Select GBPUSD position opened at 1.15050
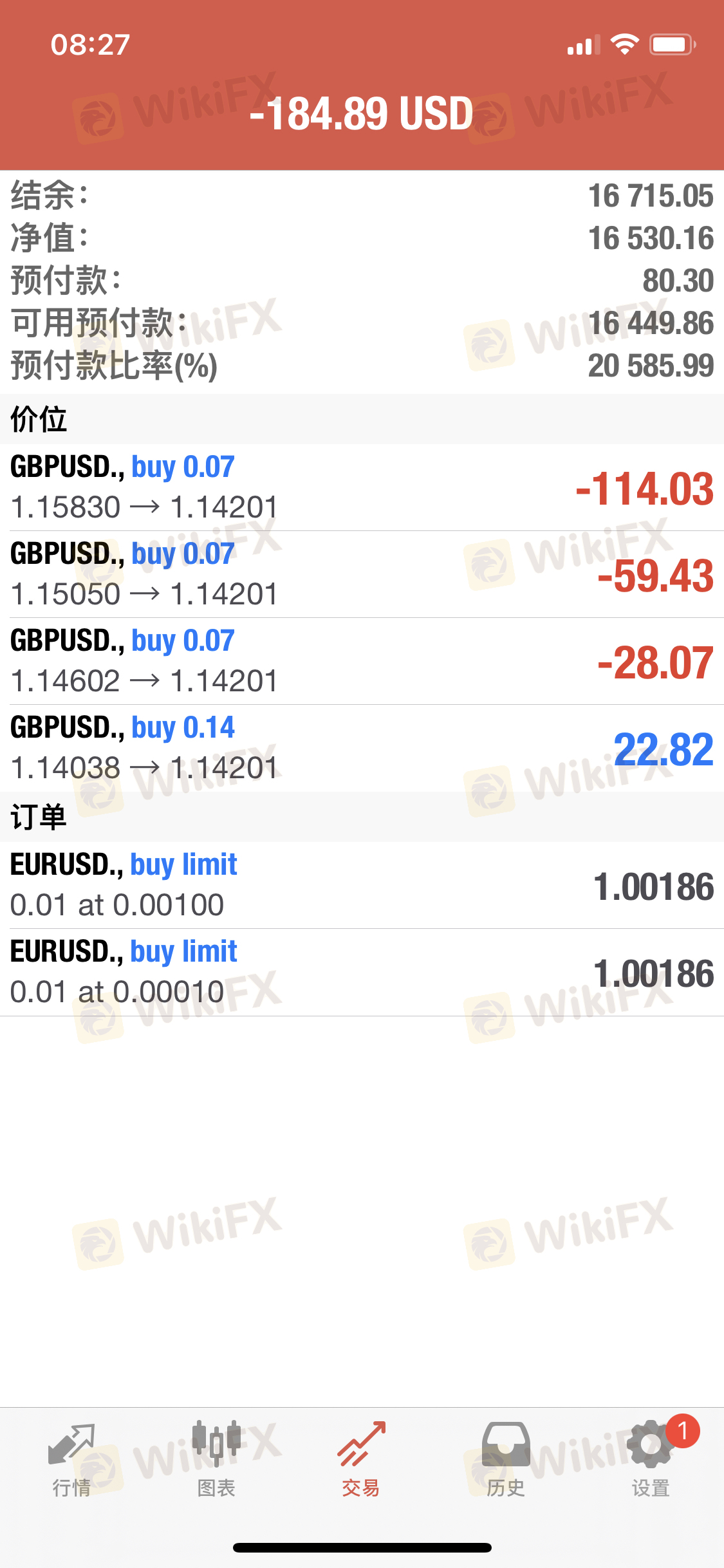Screen dimensions: 724x1568 [x=362, y=574]
